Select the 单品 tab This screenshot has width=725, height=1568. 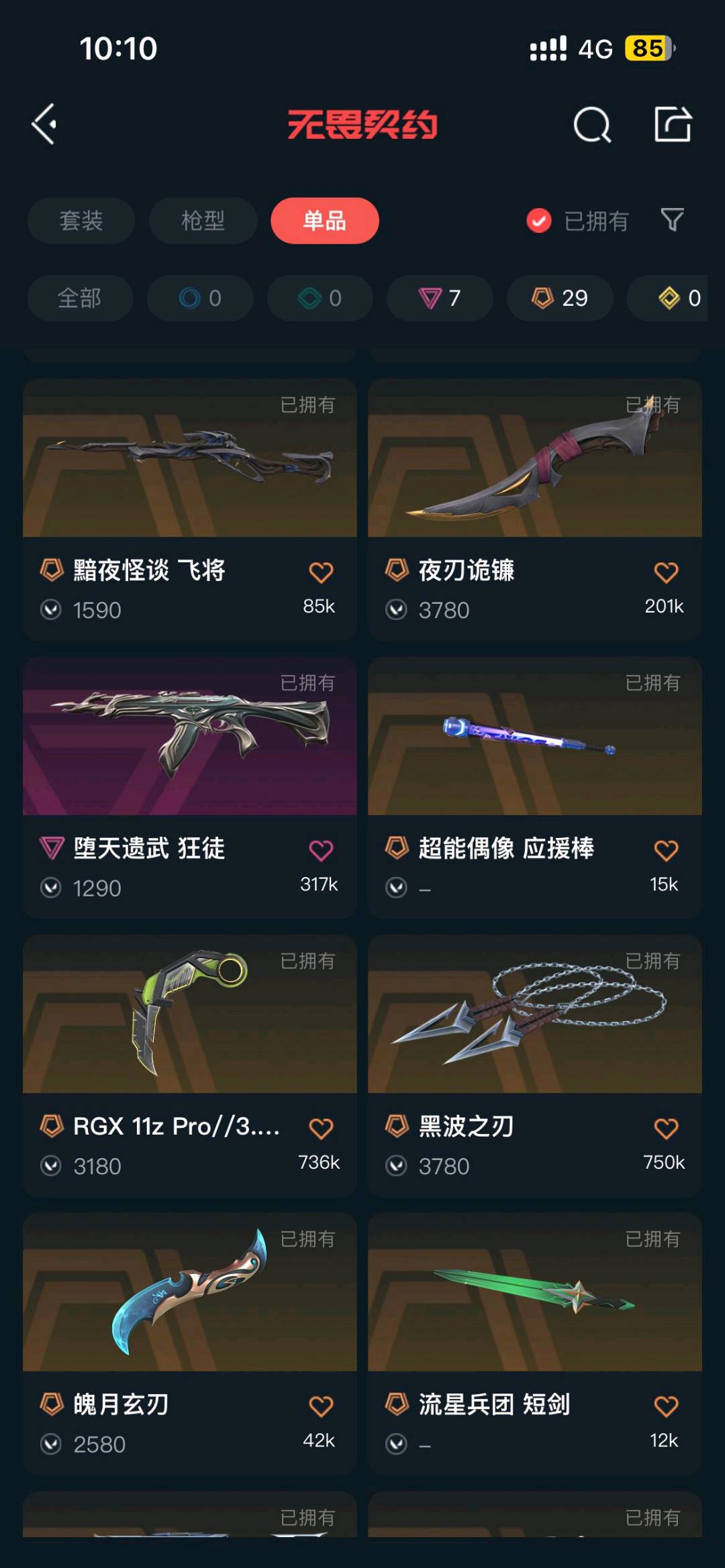pyautogui.click(x=325, y=221)
